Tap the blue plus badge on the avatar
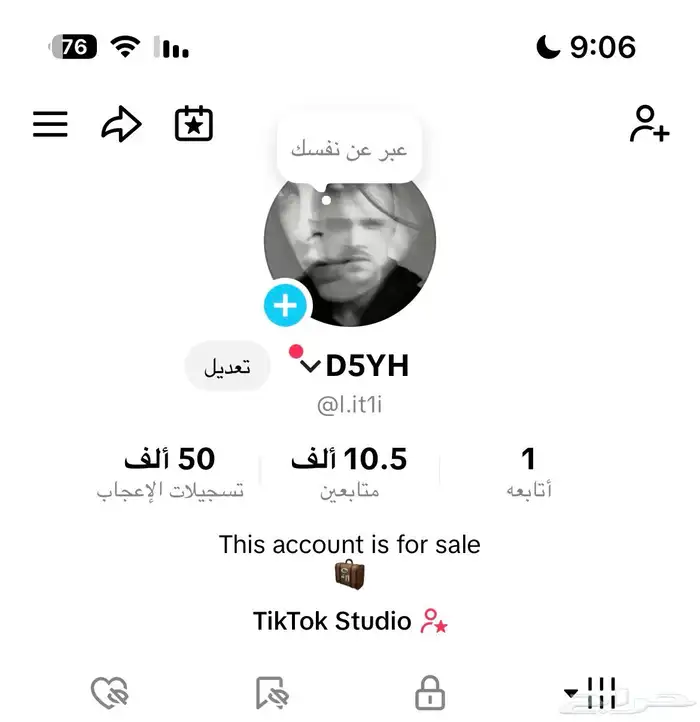The height and width of the screenshot is (722, 700). [287, 304]
